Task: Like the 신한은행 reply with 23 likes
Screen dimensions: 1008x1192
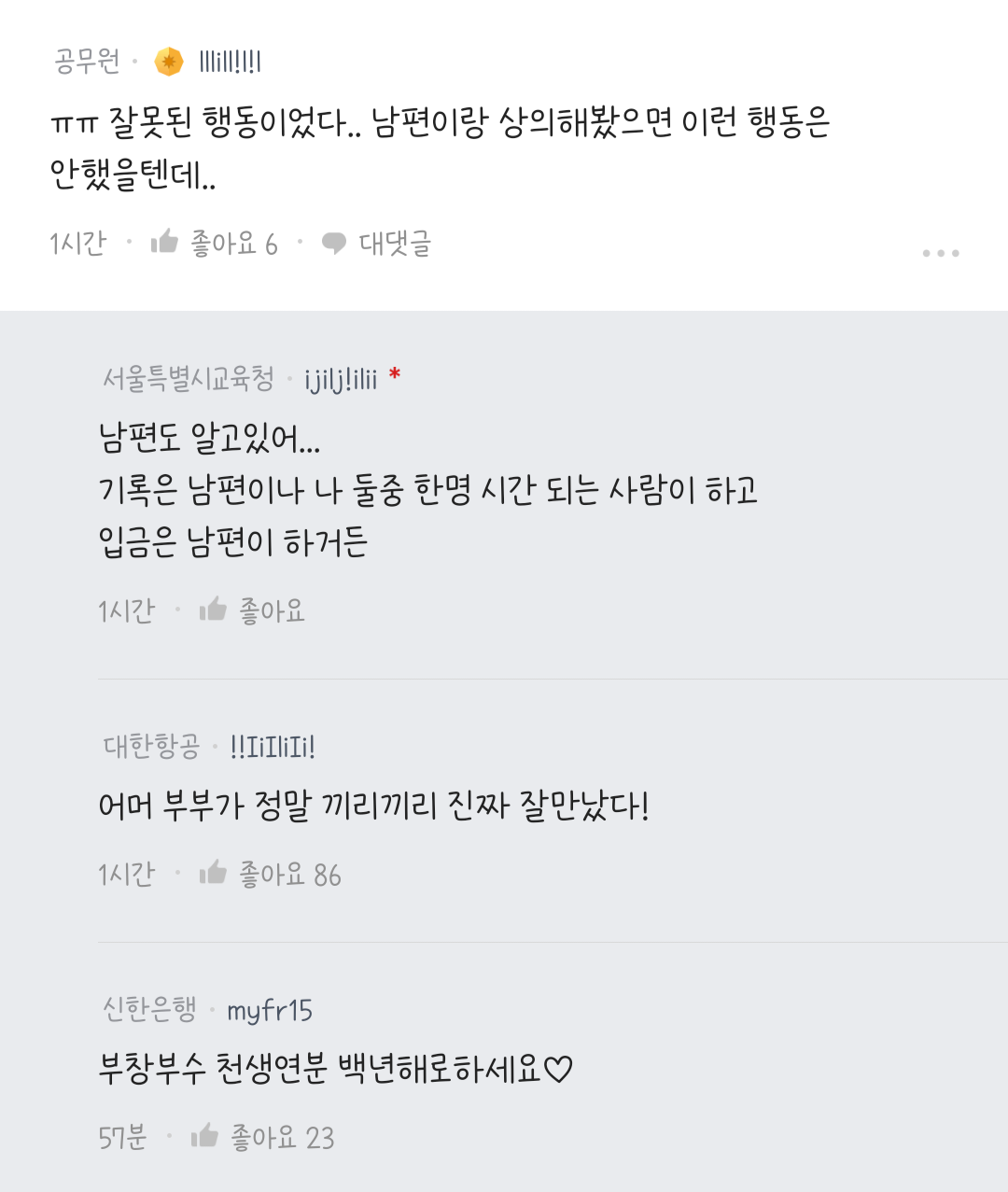Action: [x=262, y=1138]
